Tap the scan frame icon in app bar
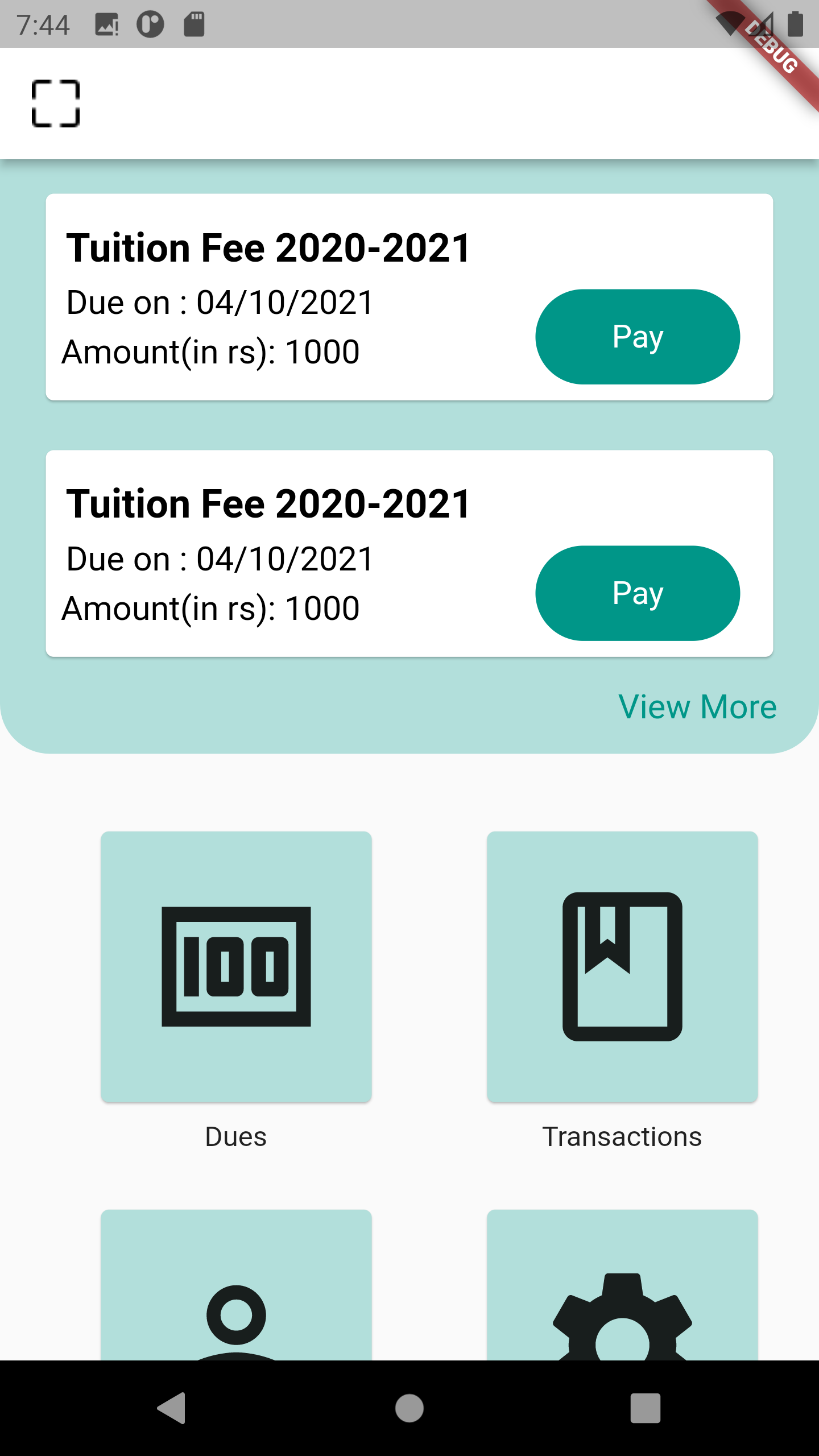This screenshot has height=1456, width=819. click(x=56, y=104)
